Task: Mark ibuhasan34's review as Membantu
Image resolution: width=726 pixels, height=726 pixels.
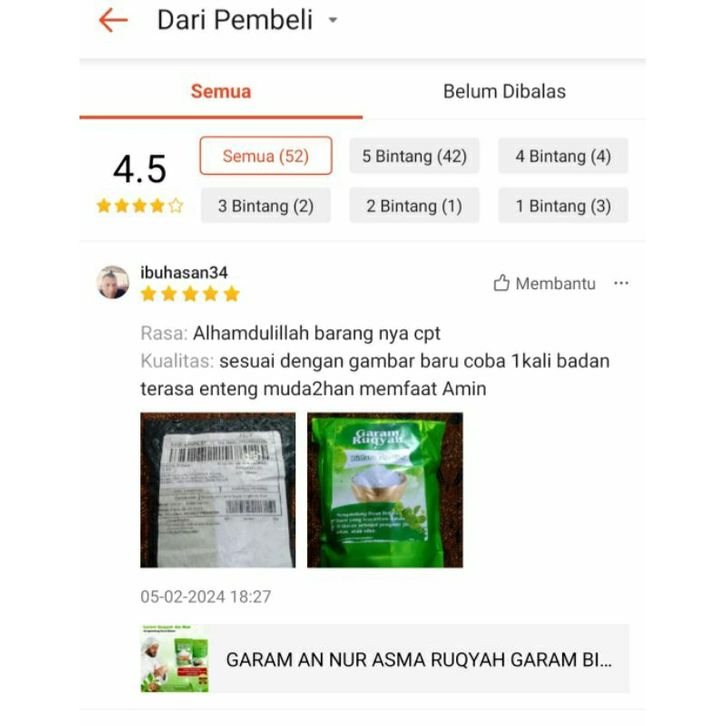Action: [x=544, y=284]
